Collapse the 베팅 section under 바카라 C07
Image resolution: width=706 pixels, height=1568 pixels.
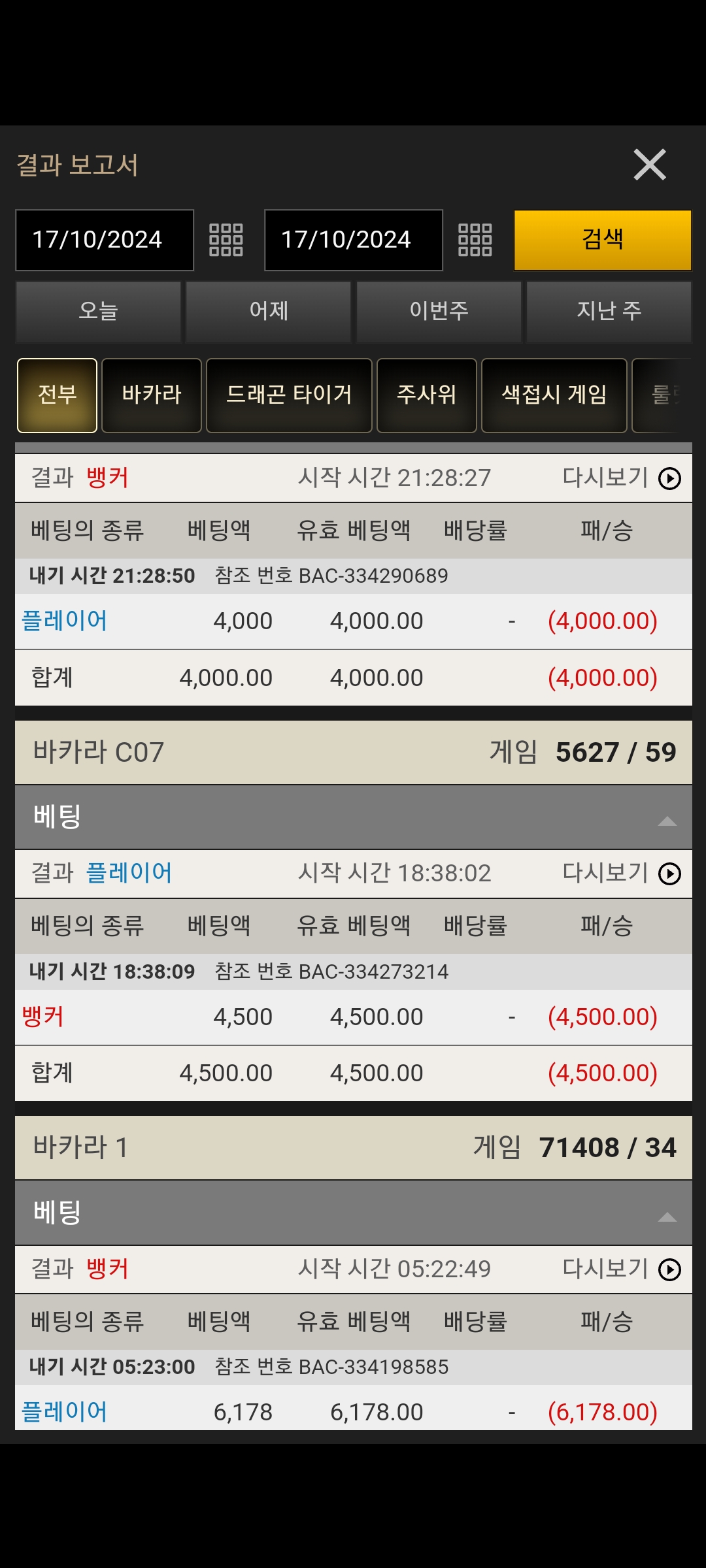pyautogui.click(x=667, y=821)
